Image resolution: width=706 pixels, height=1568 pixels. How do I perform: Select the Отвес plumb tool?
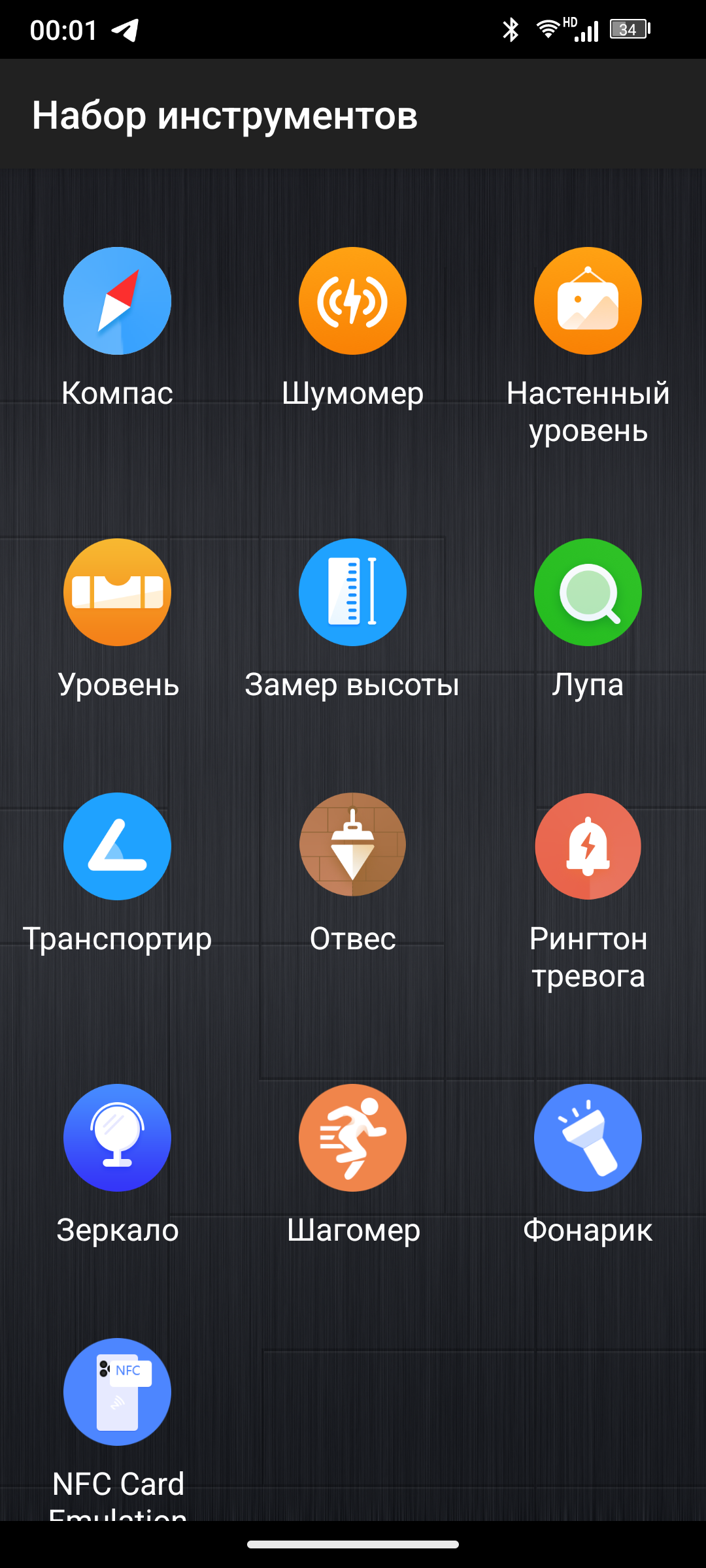pos(352,845)
